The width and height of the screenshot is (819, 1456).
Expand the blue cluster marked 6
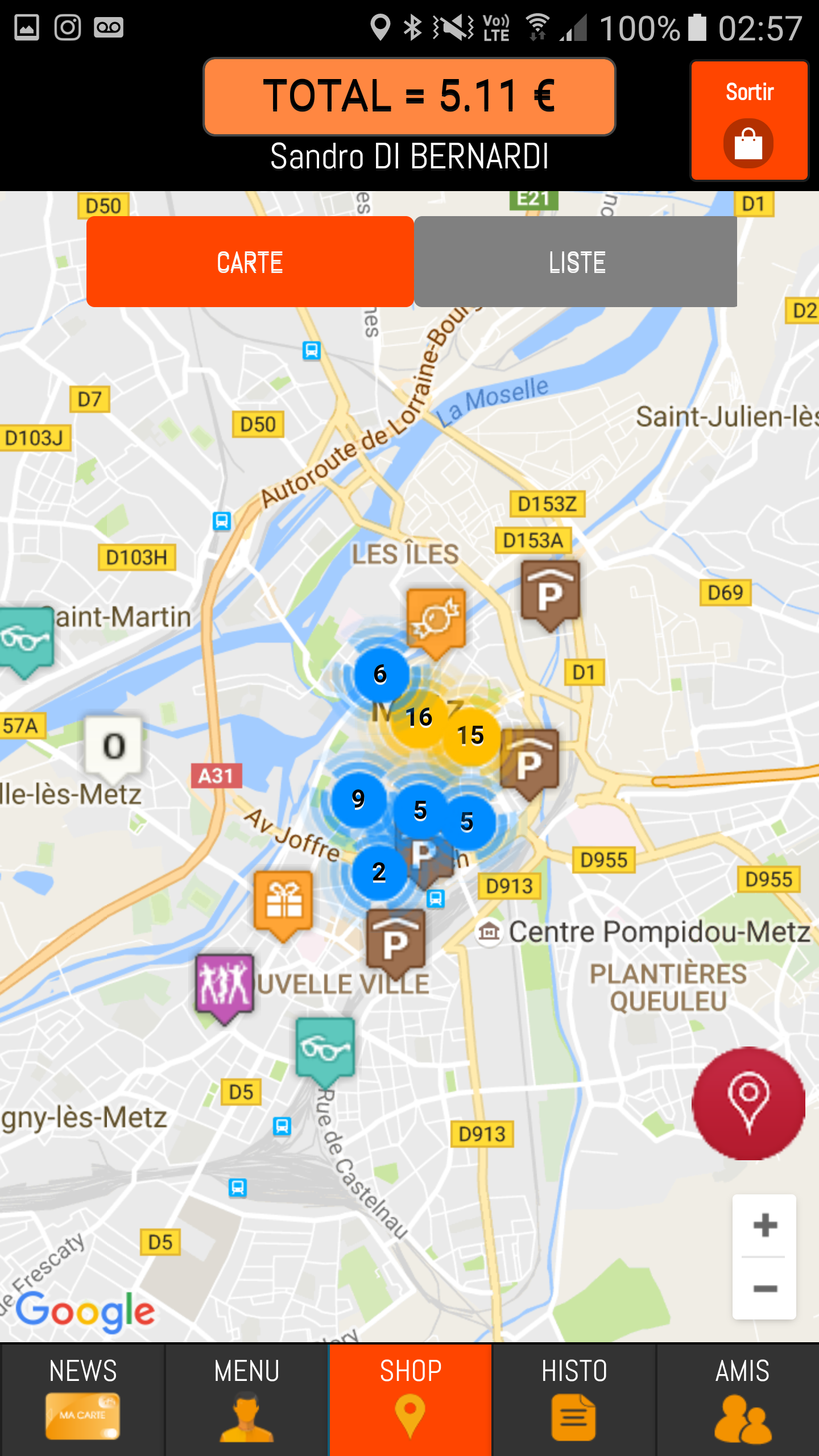[x=380, y=675]
